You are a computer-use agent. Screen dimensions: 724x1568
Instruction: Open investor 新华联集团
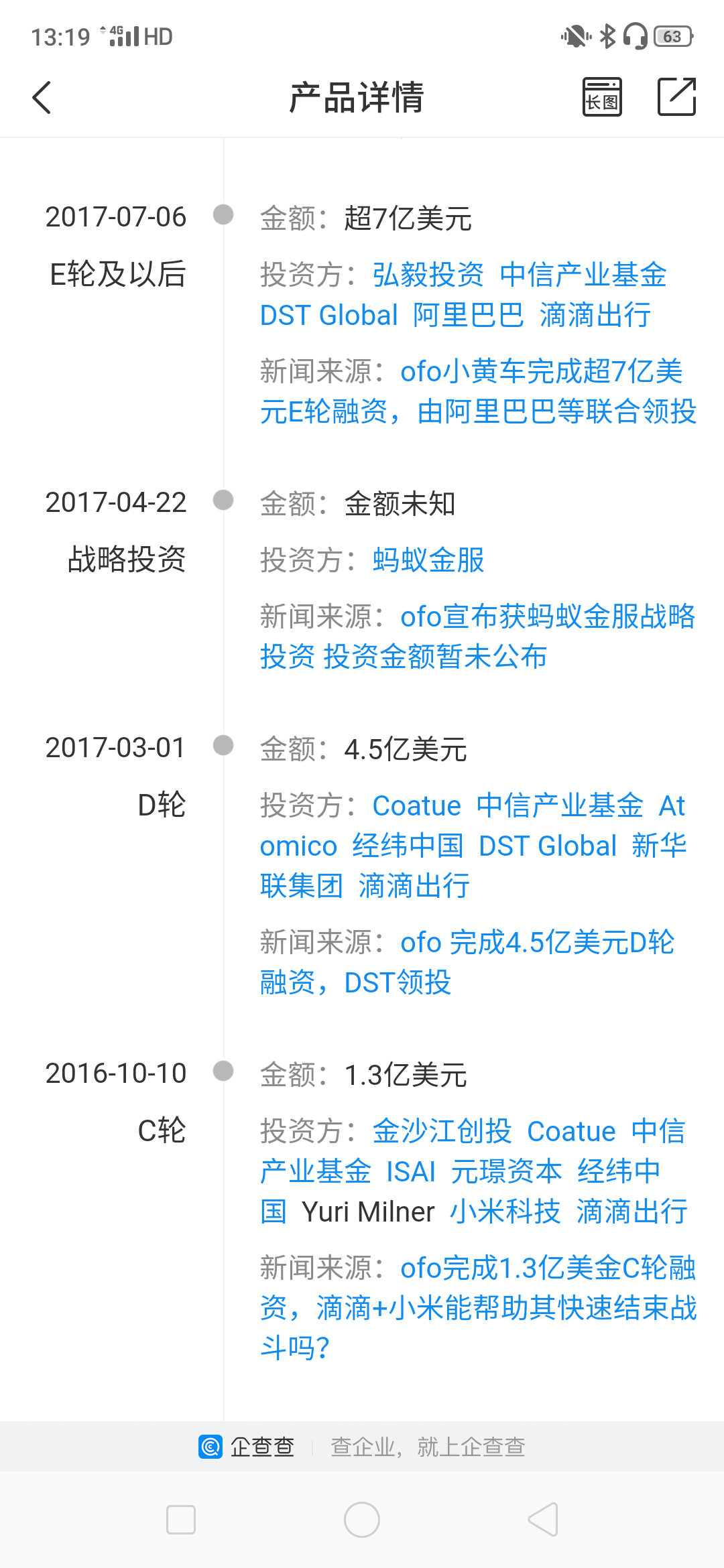coord(302,886)
